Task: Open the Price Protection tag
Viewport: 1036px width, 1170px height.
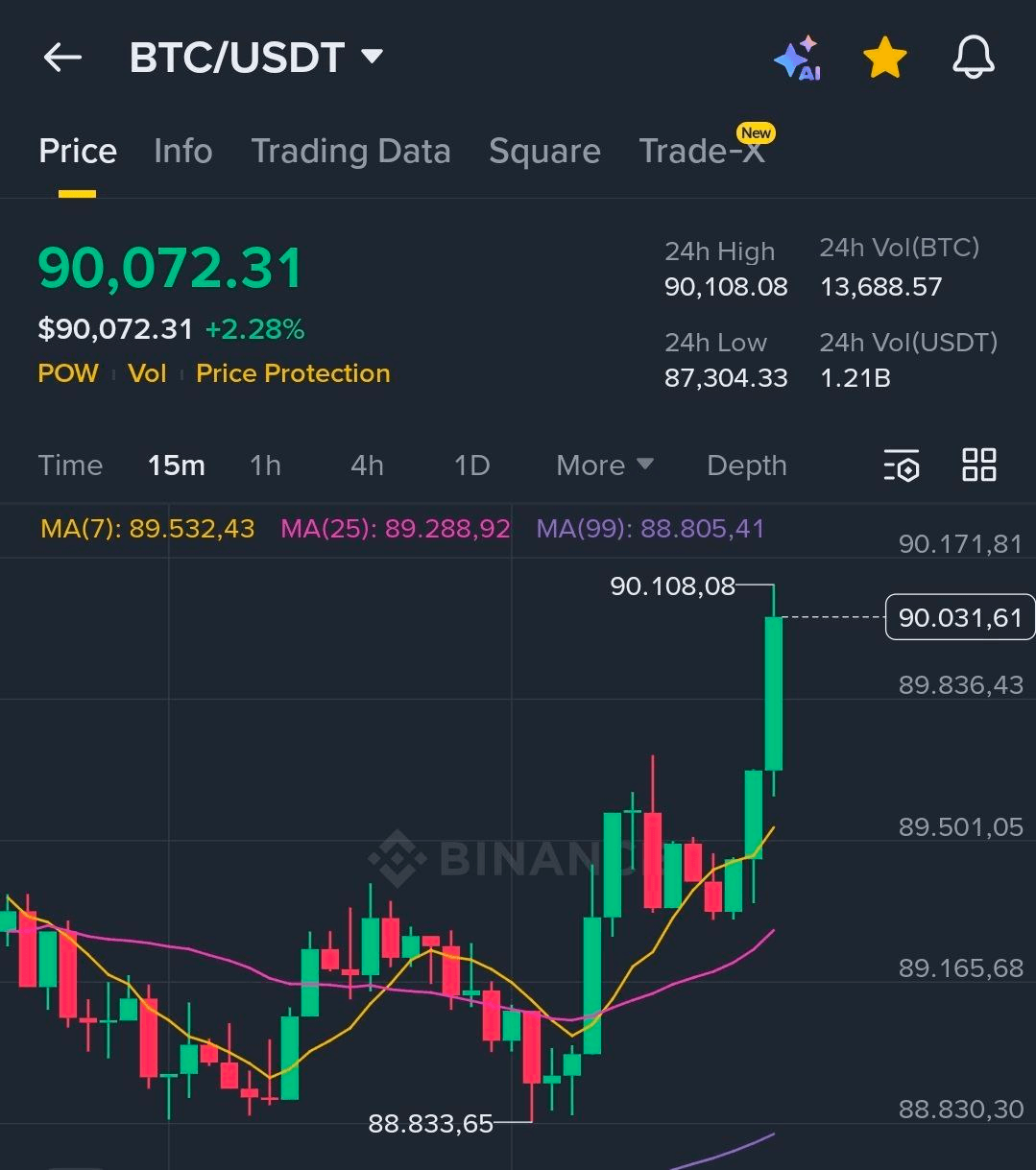Action: click(x=293, y=373)
